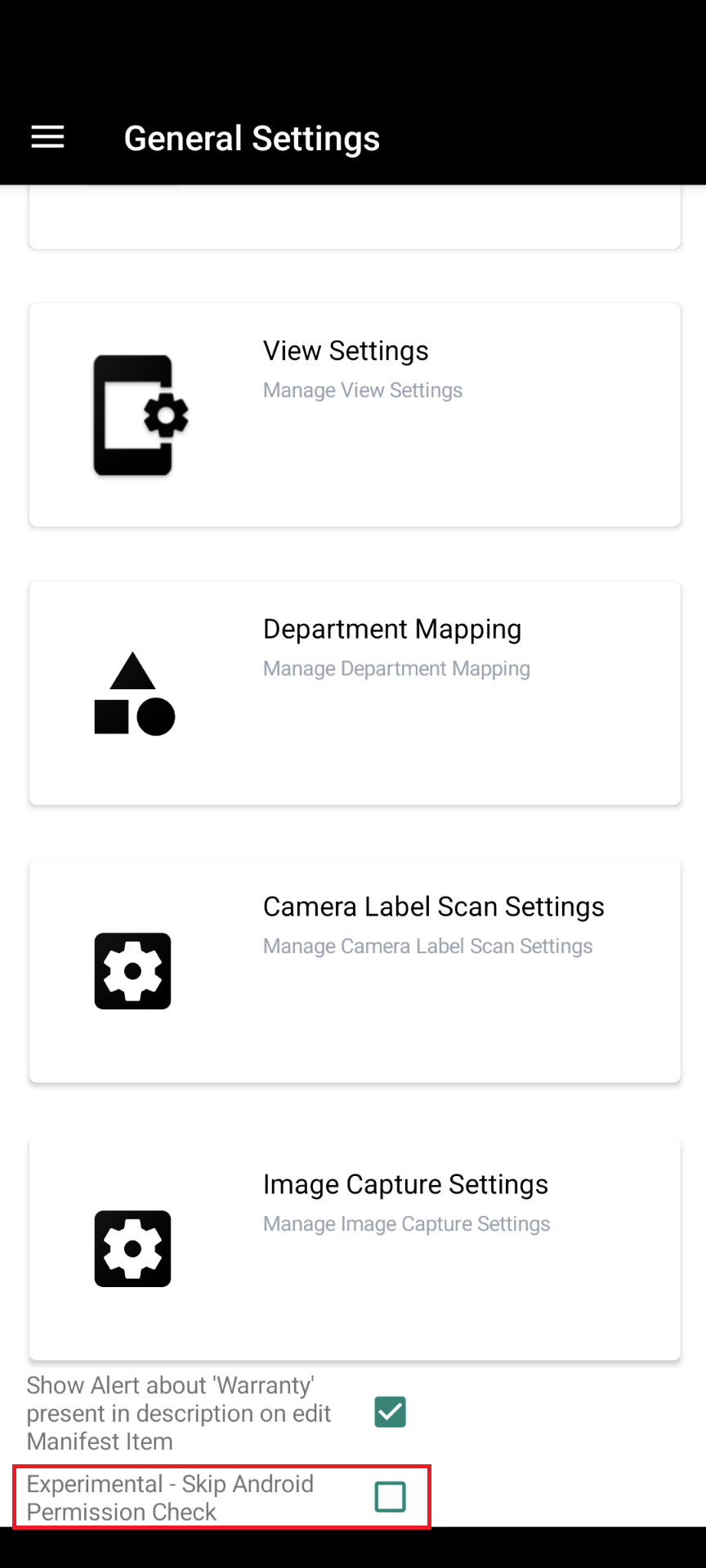Open the View Settings card
The width and height of the screenshot is (706, 1568).
355,415
